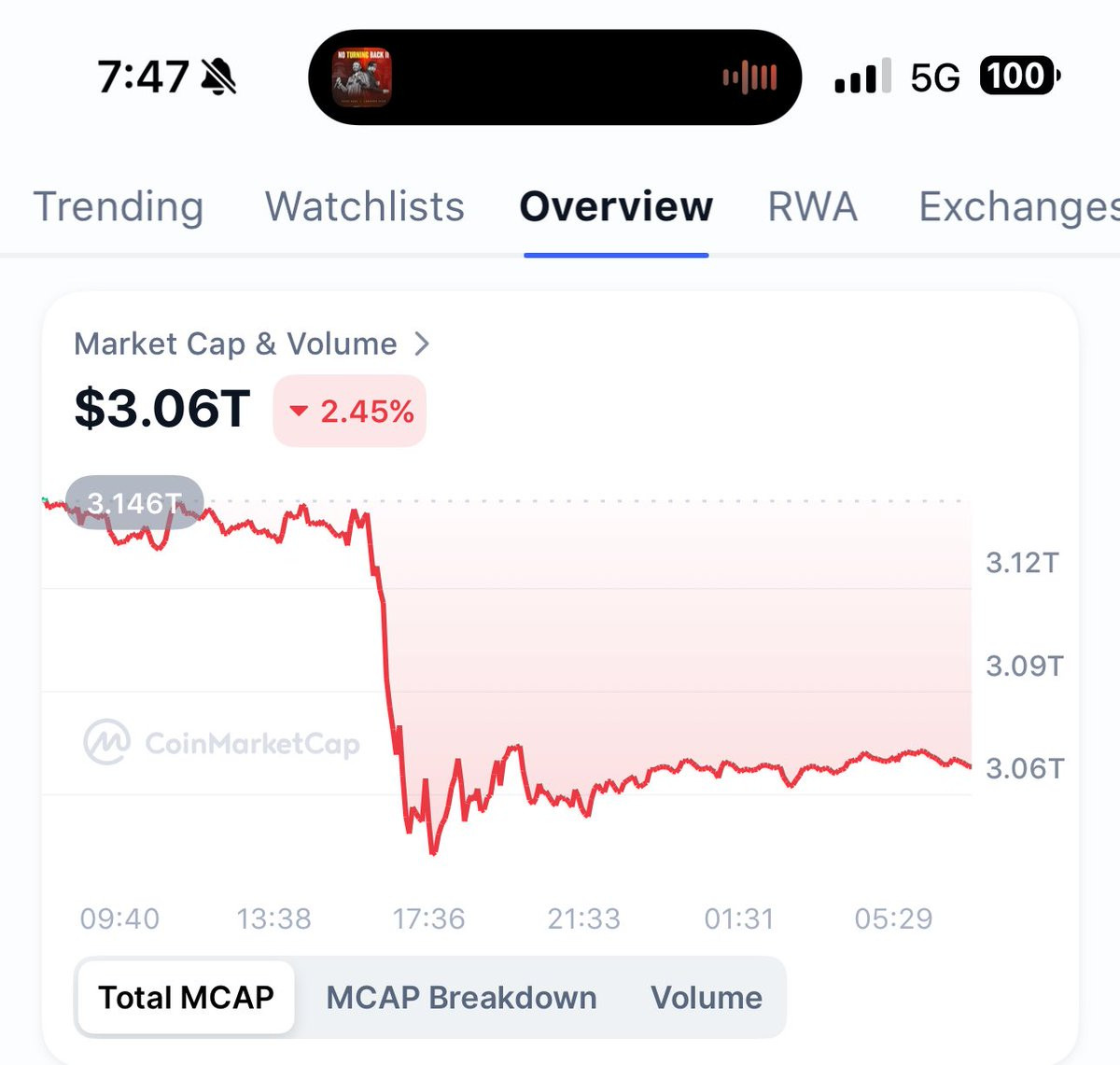Open the Watchlists tab
The height and width of the screenshot is (1065, 1120).
click(365, 207)
